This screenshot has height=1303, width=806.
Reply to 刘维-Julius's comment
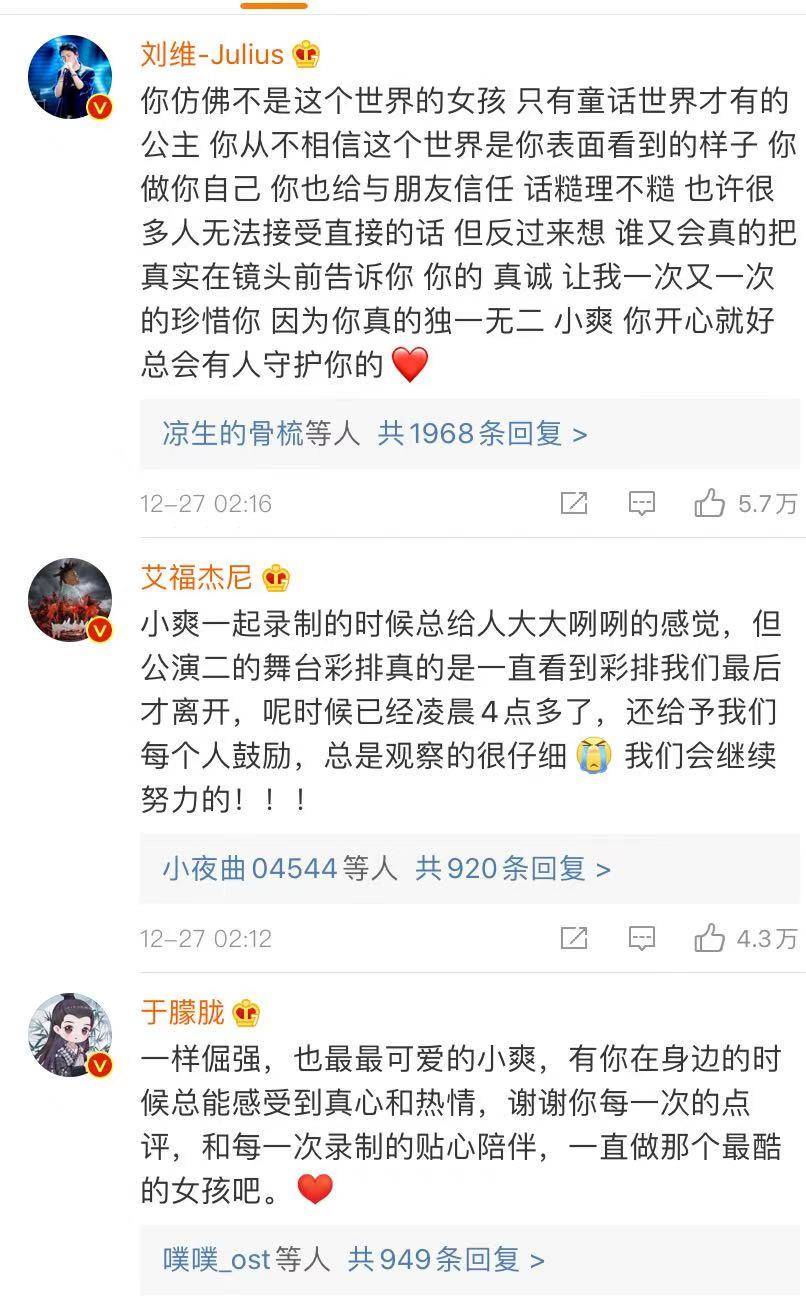[641, 503]
